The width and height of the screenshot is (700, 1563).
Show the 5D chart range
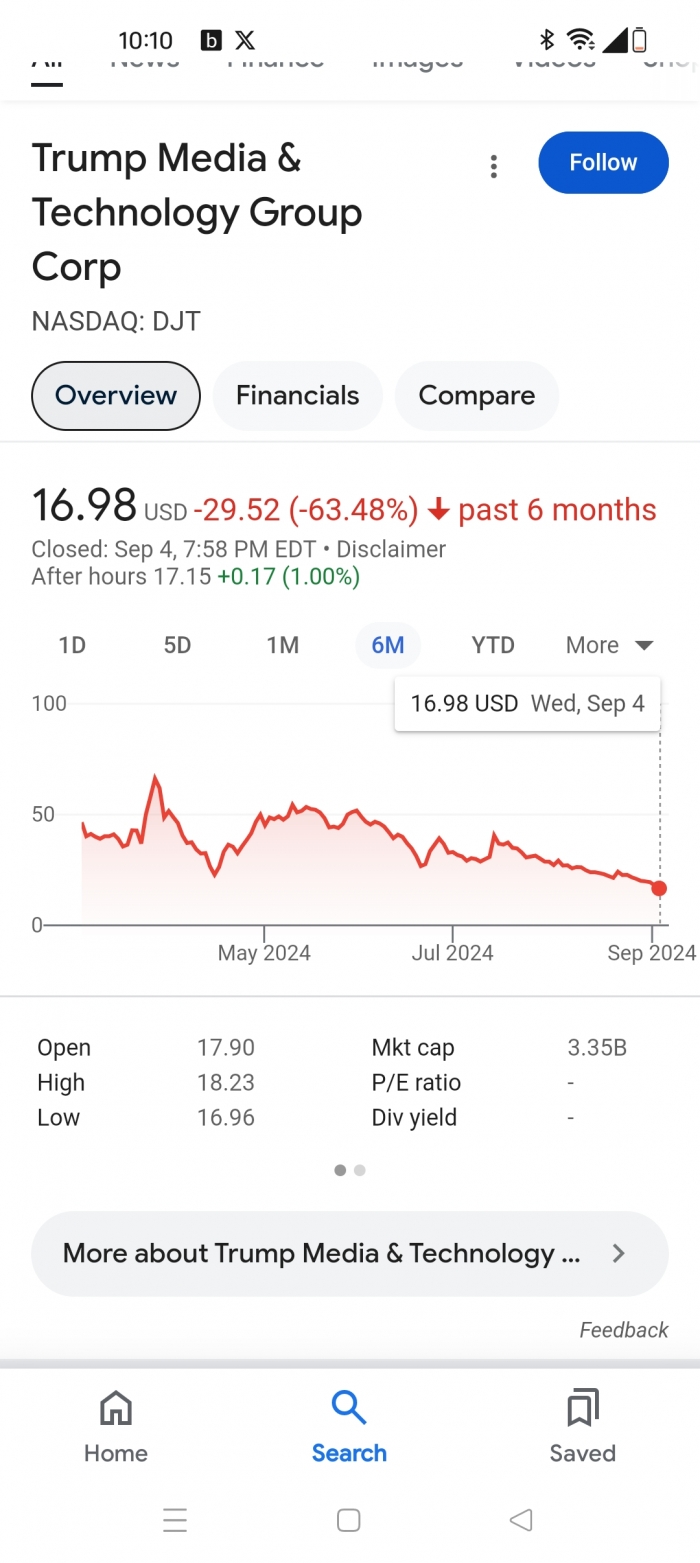pyautogui.click(x=177, y=645)
